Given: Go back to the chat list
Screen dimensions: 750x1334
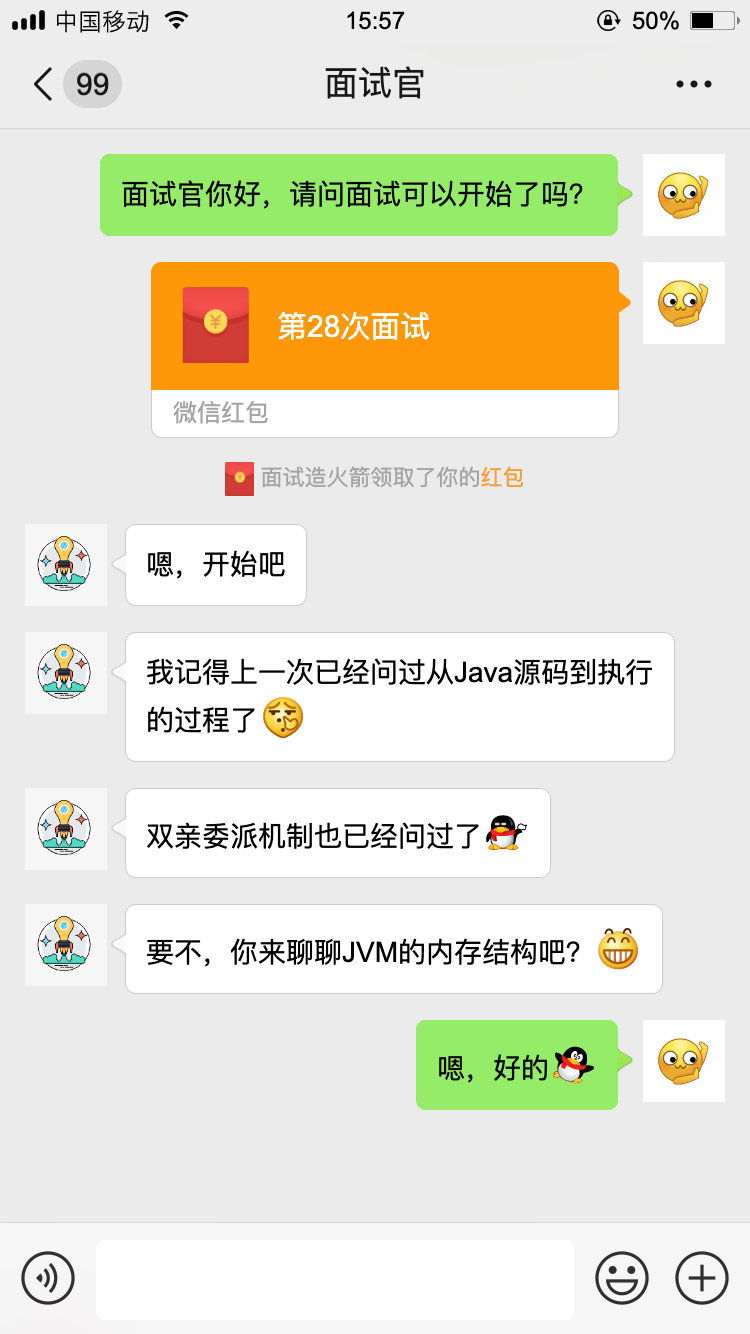Looking at the screenshot, I should click(44, 84).
